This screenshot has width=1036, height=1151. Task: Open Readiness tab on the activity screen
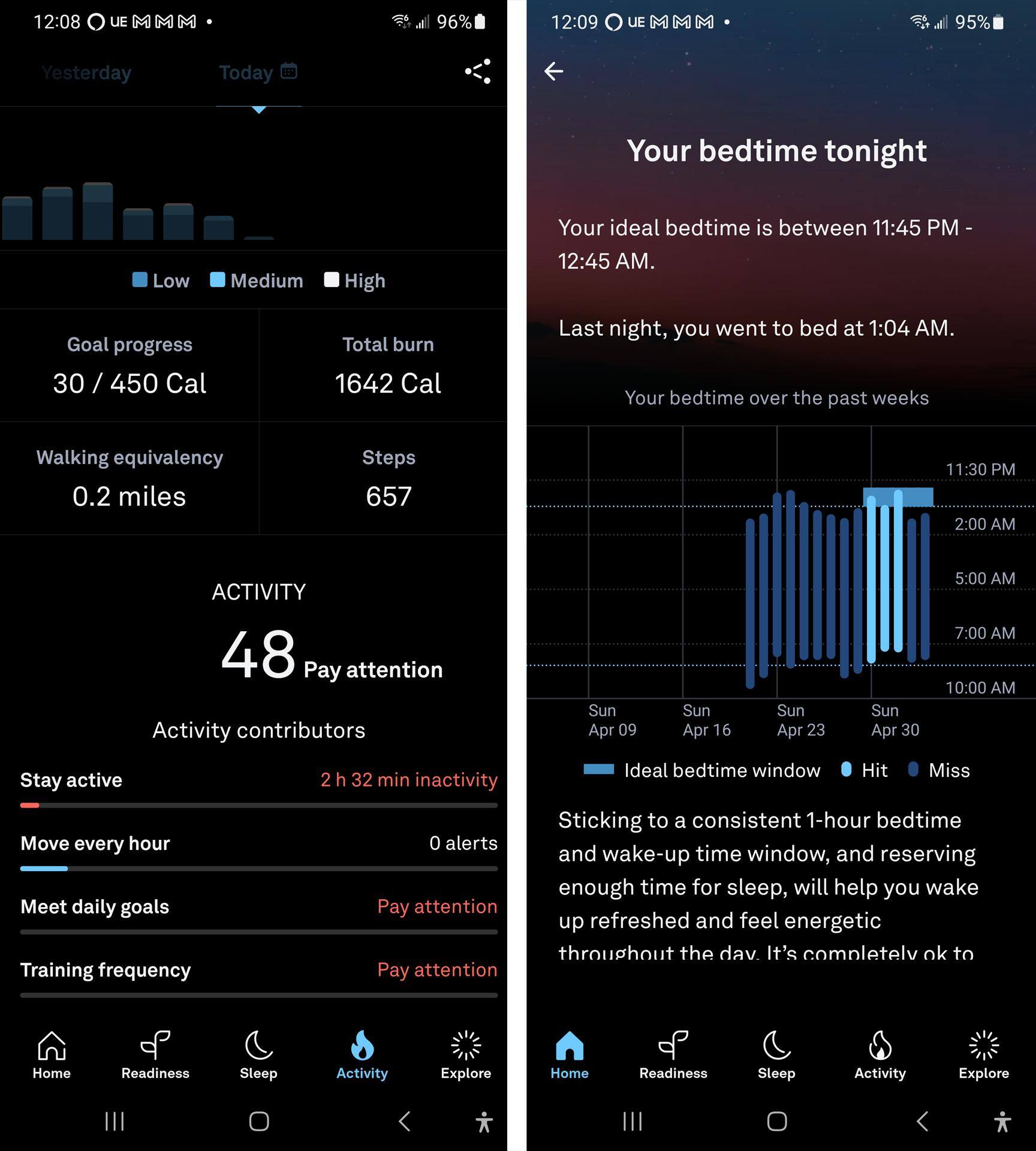[155, 1055]
